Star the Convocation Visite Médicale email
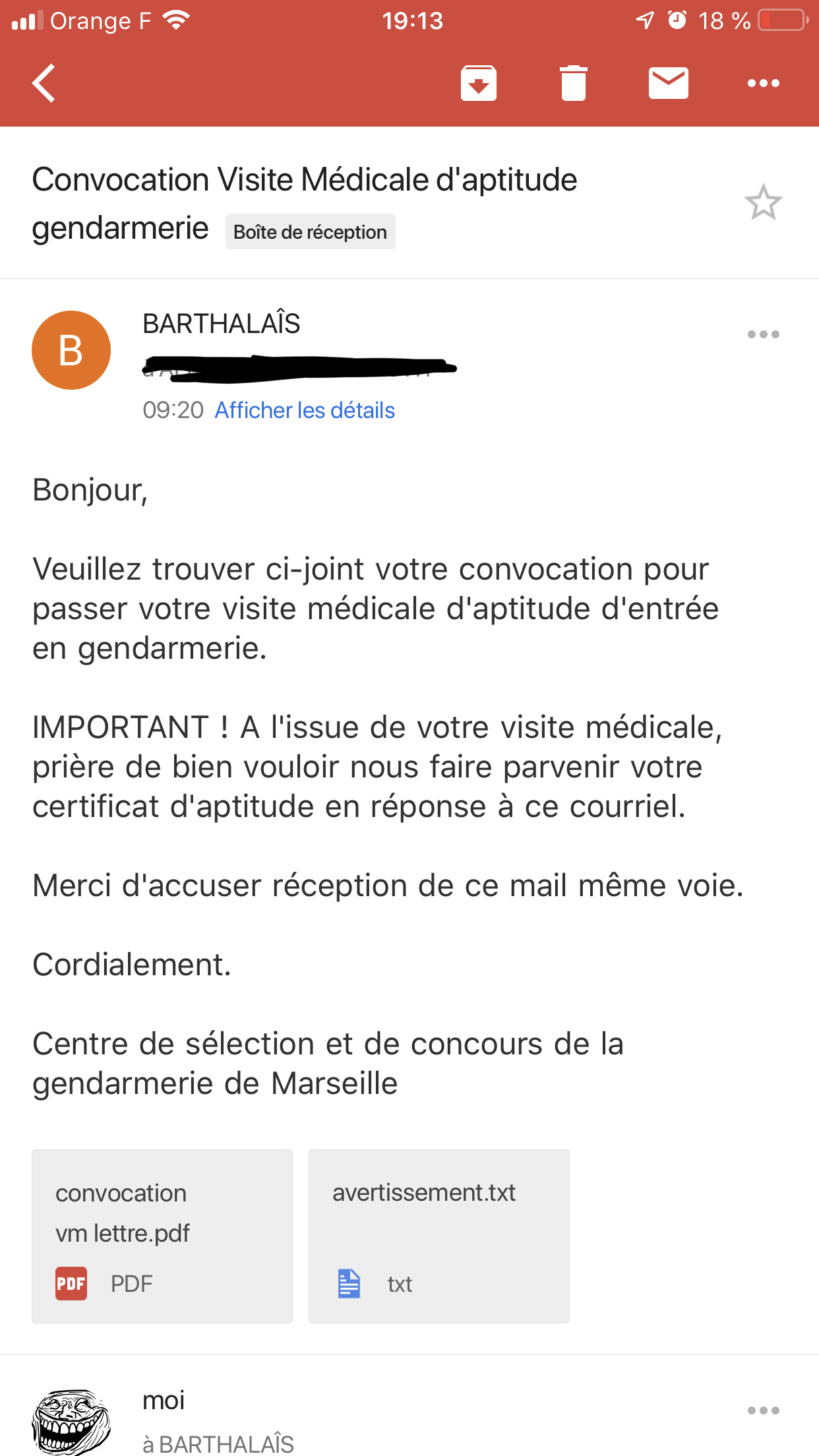Image resolution: width=819 pixels, height=1456 pixels. coord(764,202)
